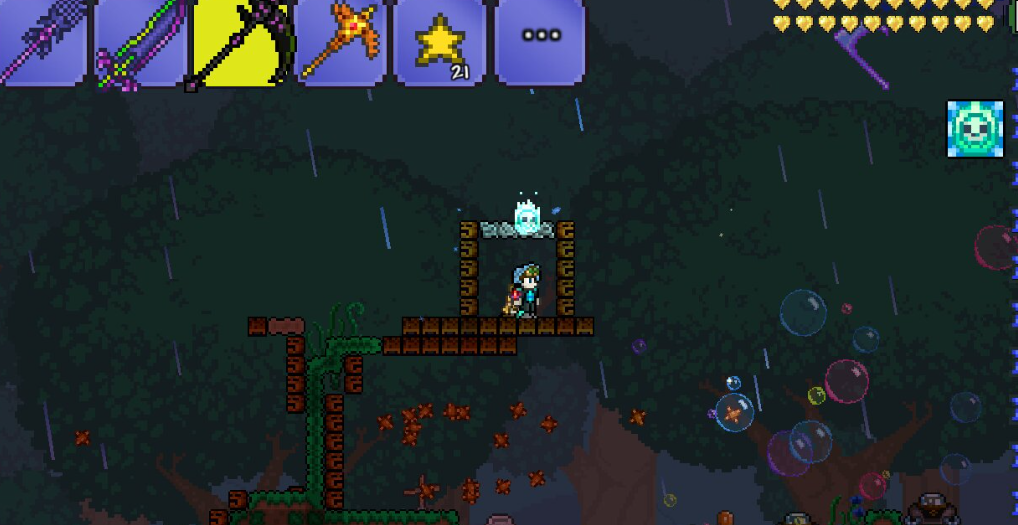Select the fallen star hotbar slot

pyautogui.click(x=440, y=42)
